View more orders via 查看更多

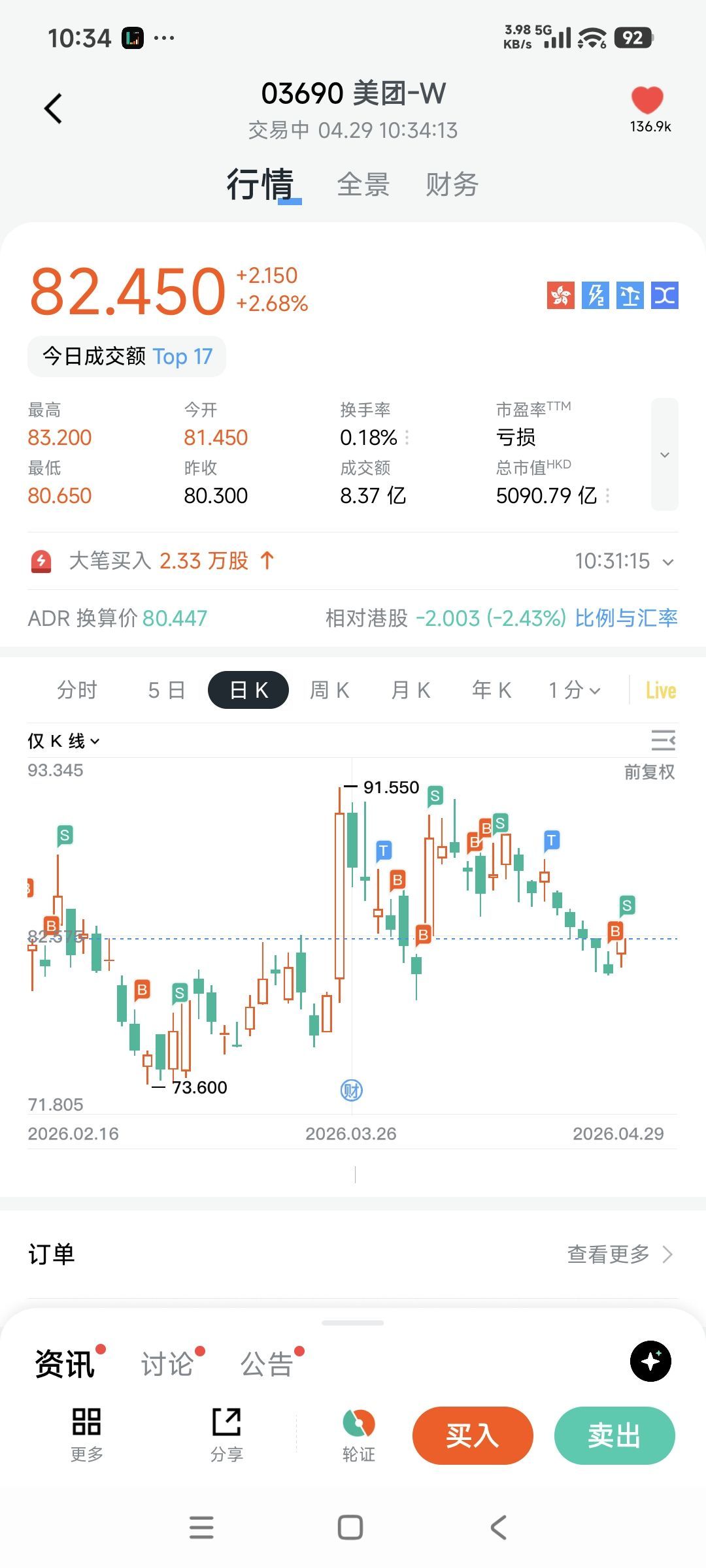click(618, 1254)
